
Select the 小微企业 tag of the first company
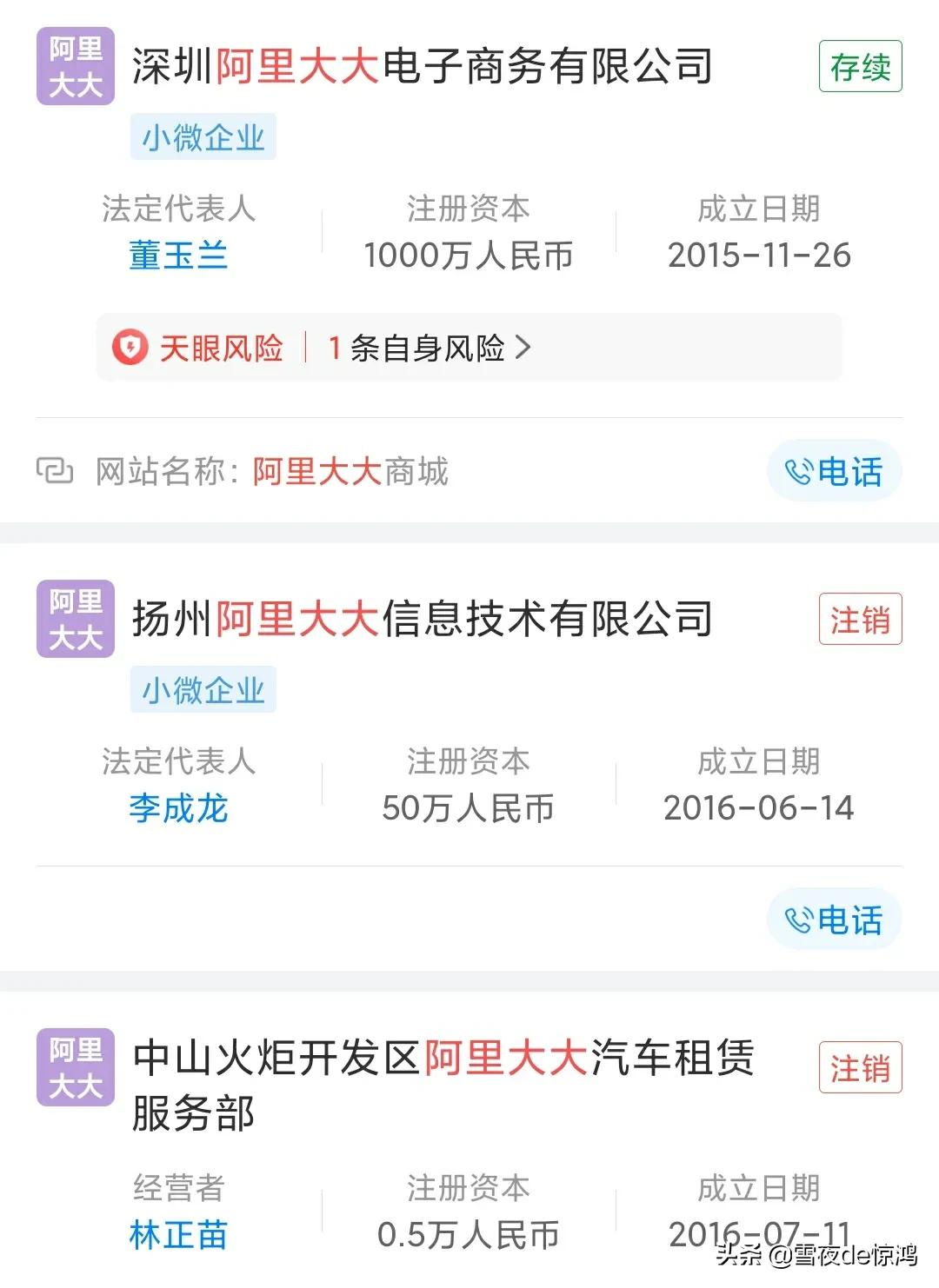click(203, 136)
